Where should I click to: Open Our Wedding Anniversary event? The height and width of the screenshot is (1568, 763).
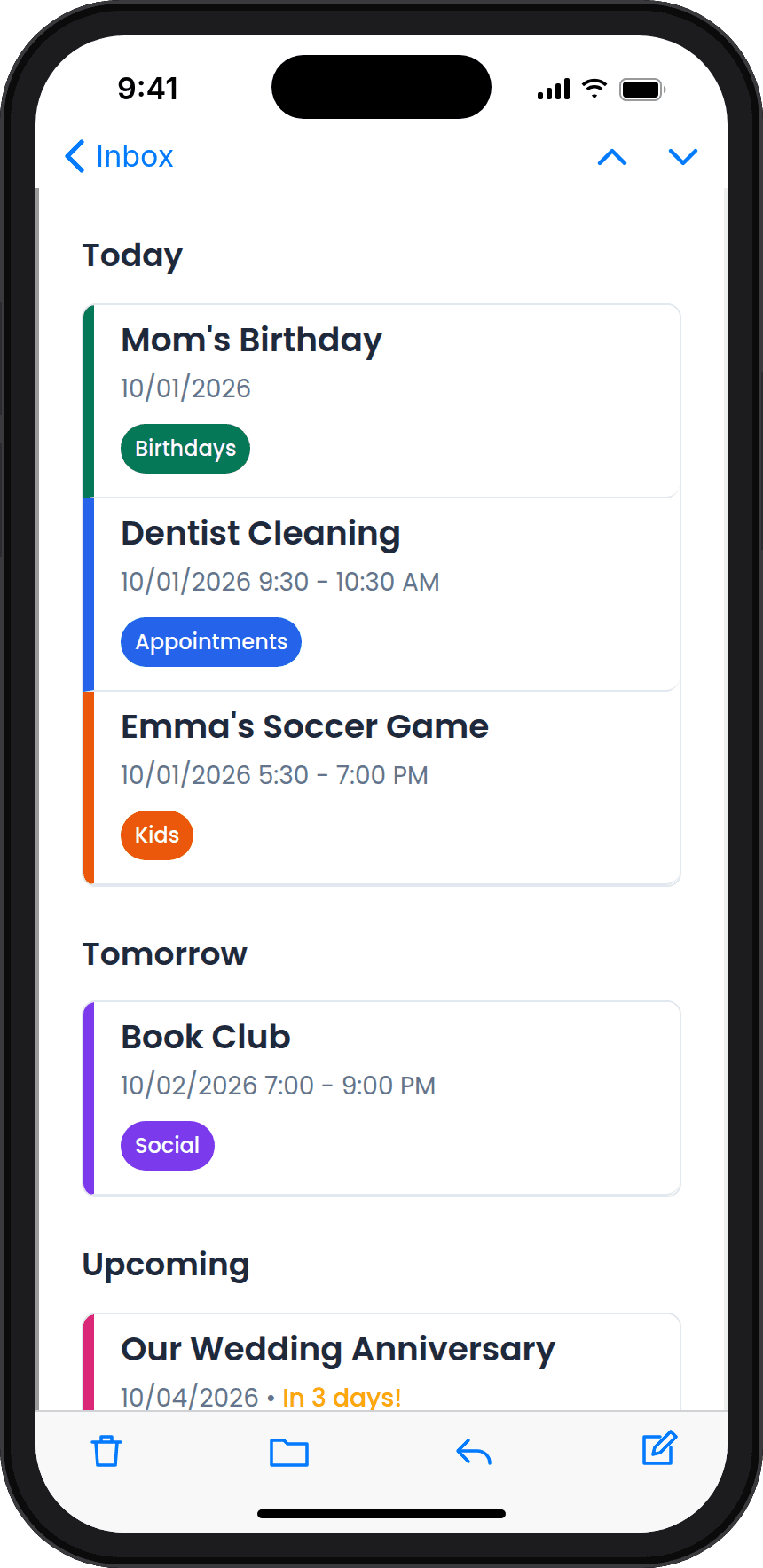(381, 1362)
